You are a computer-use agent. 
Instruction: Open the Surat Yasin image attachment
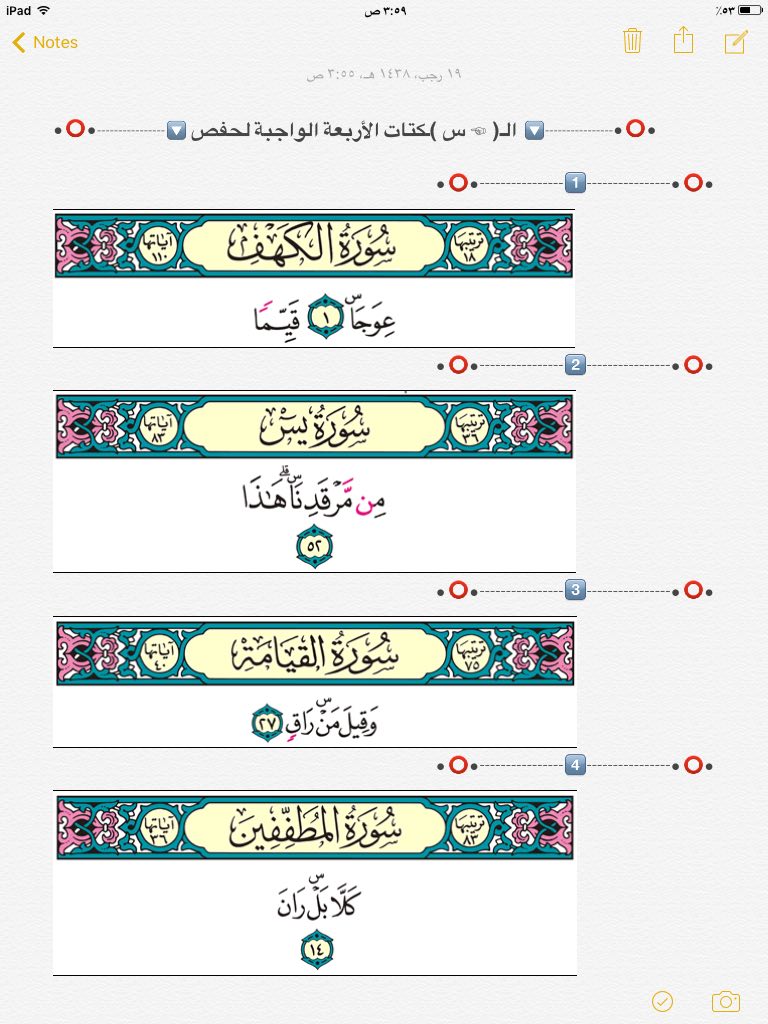click(314, 482)
